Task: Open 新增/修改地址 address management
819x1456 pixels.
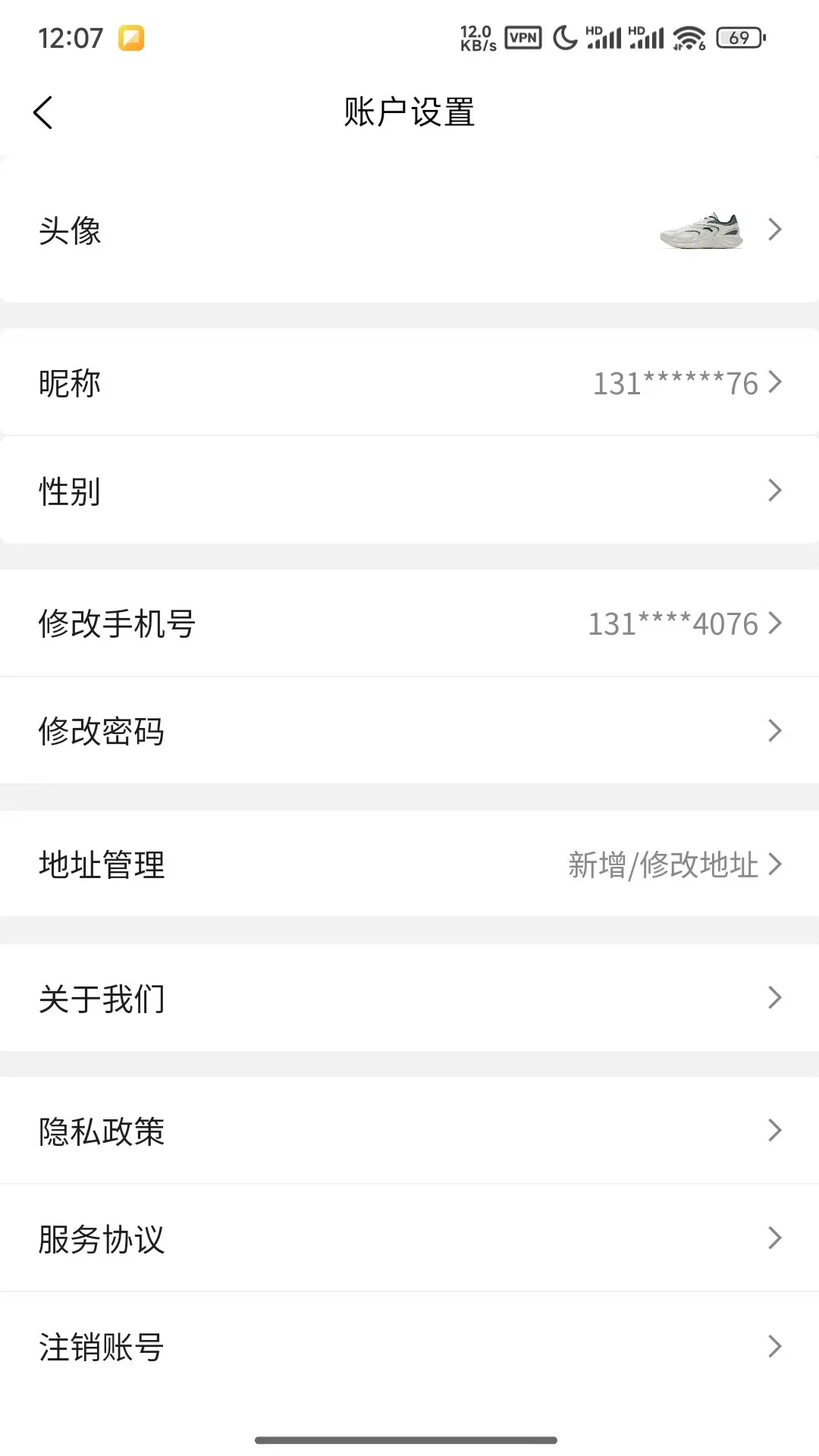Action: coord(664,864)
